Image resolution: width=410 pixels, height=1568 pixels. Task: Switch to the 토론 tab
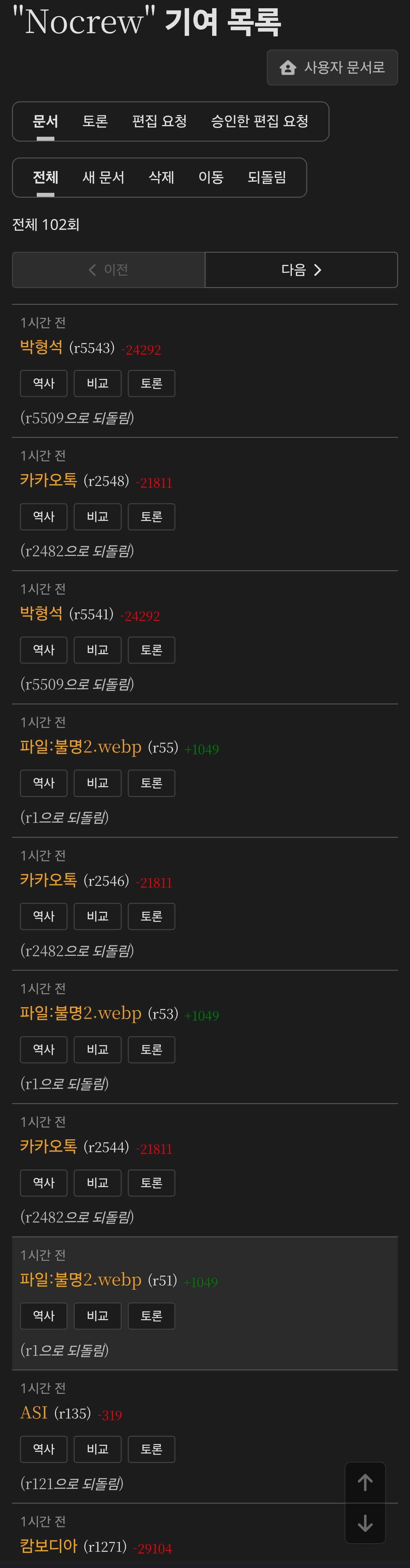click(x=95, y=121)
